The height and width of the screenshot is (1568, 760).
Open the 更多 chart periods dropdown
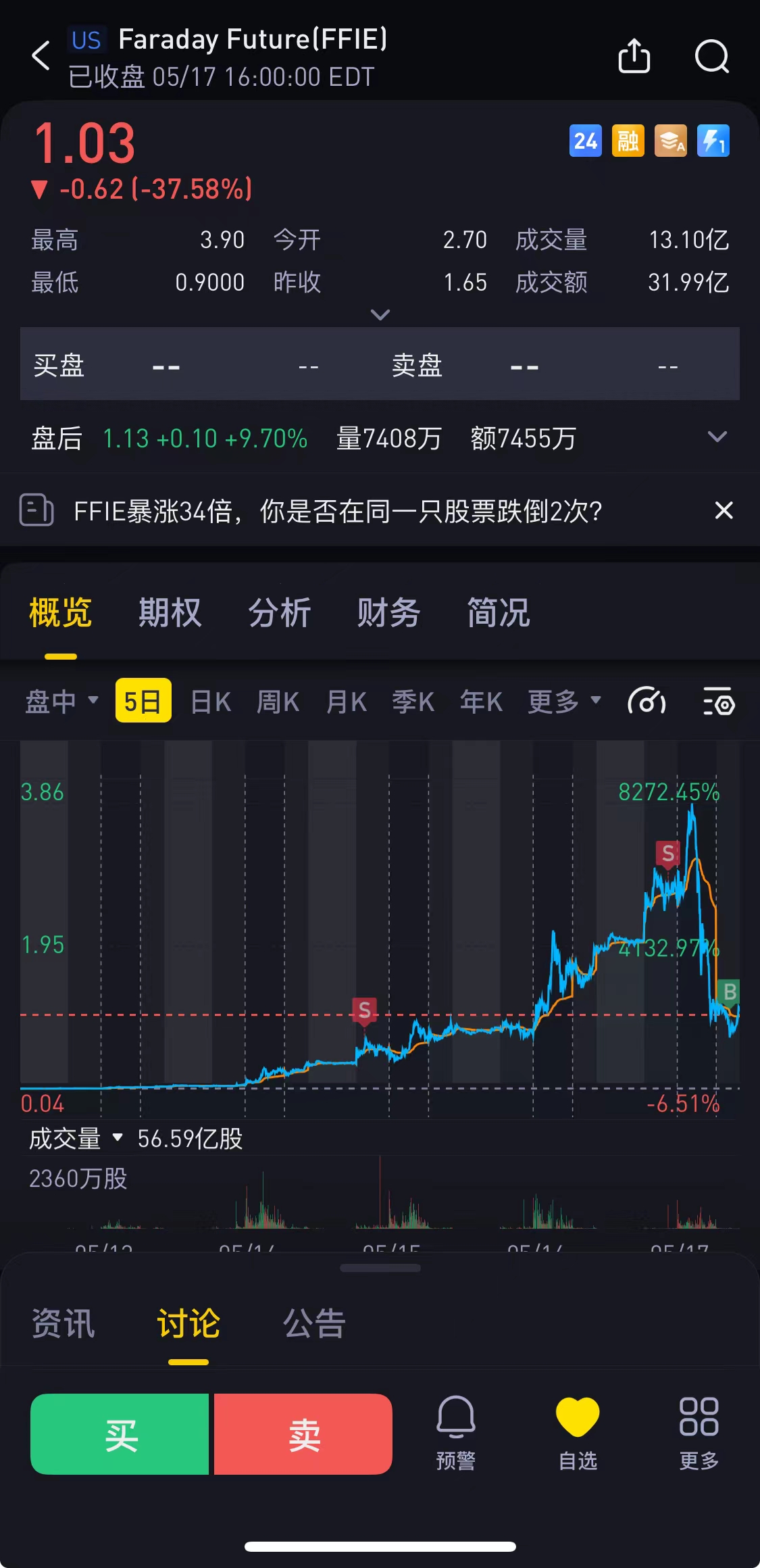563,702
